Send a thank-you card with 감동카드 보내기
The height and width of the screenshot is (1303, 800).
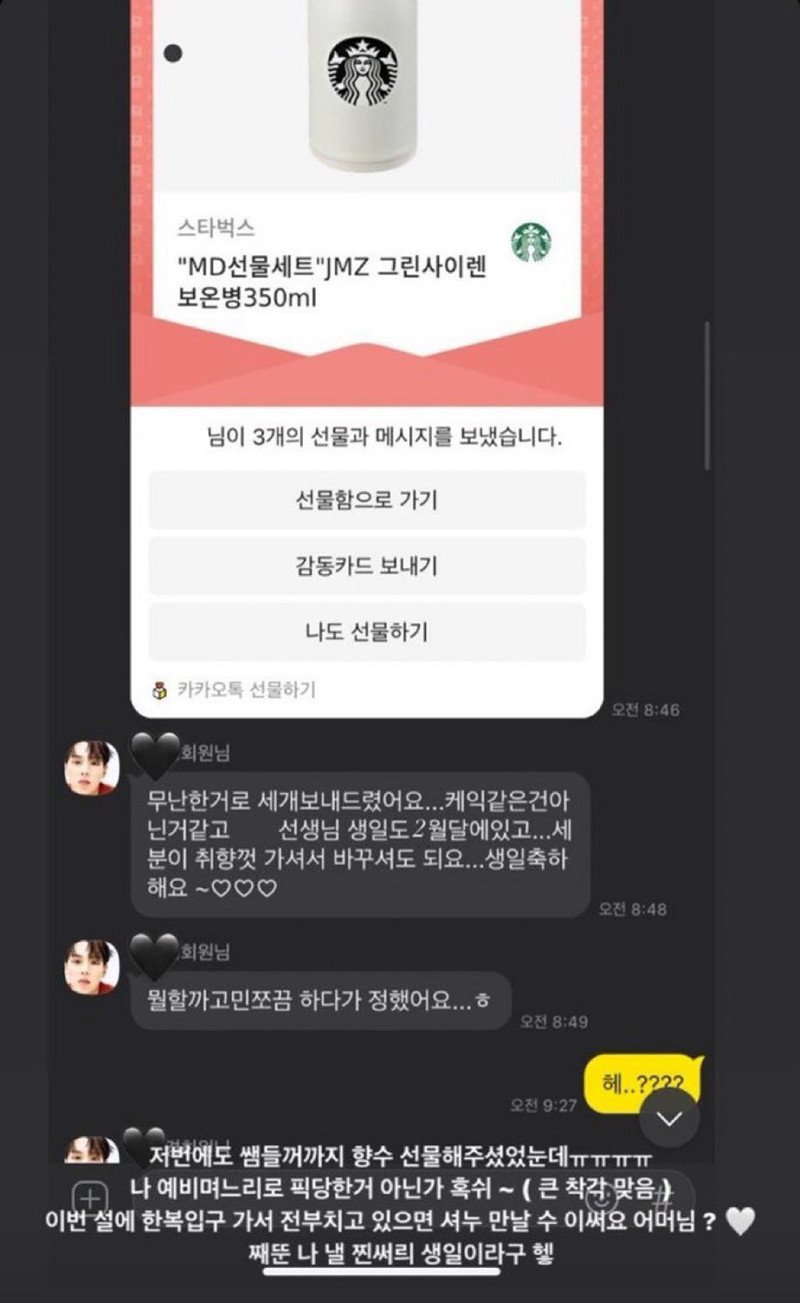[x=367, y=566]
